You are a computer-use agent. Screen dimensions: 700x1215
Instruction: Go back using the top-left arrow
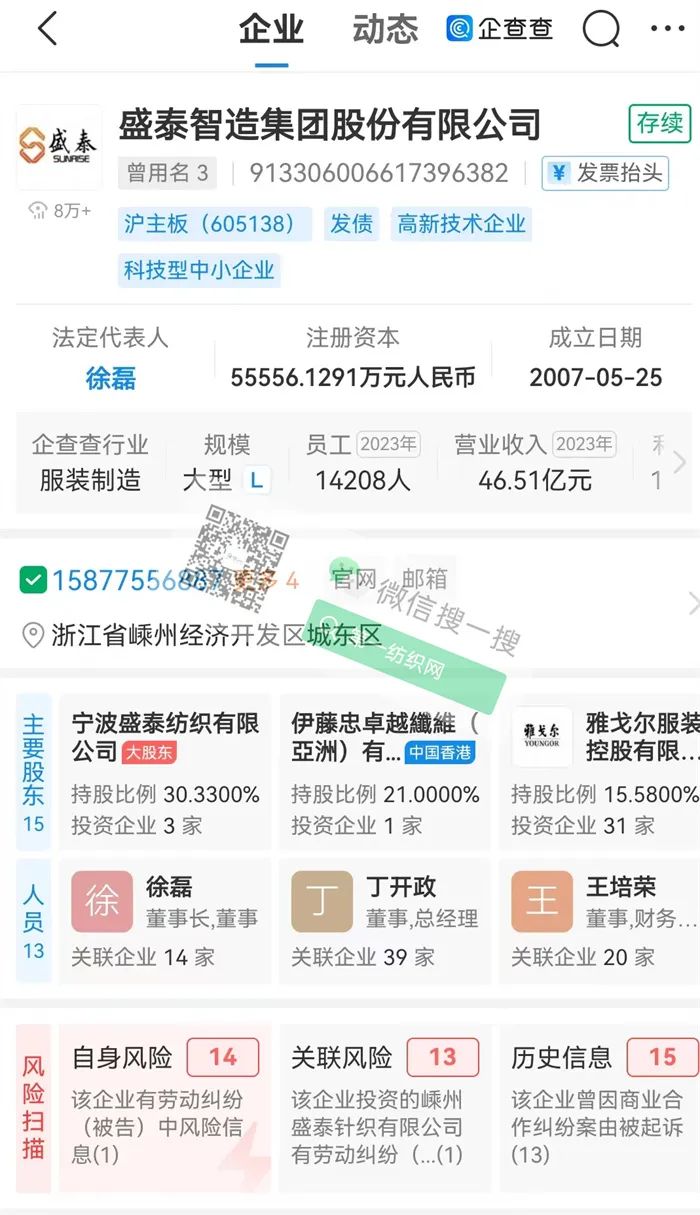pos(47,29)
